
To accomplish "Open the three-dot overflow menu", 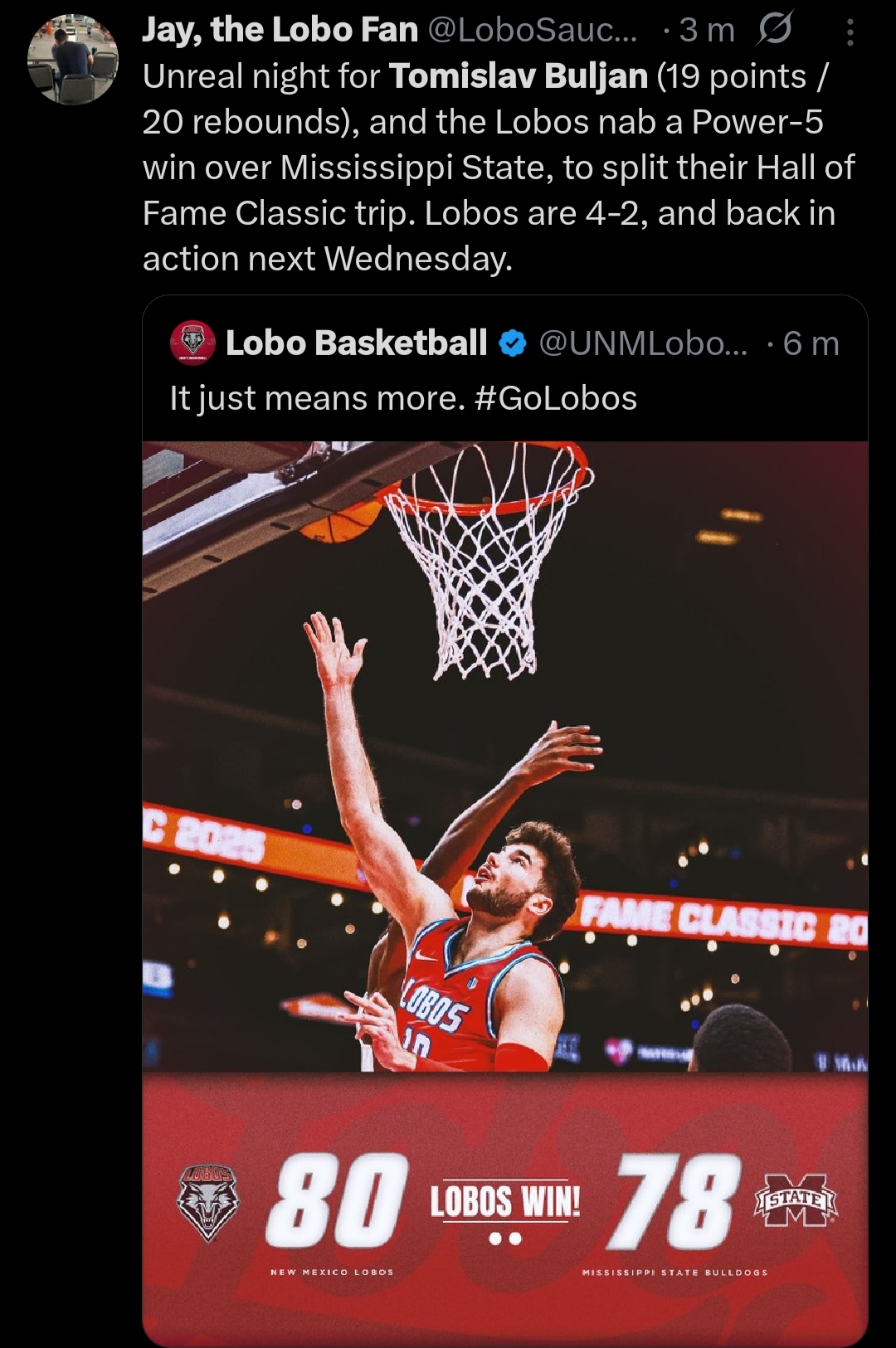I will [x=850, y=32].
